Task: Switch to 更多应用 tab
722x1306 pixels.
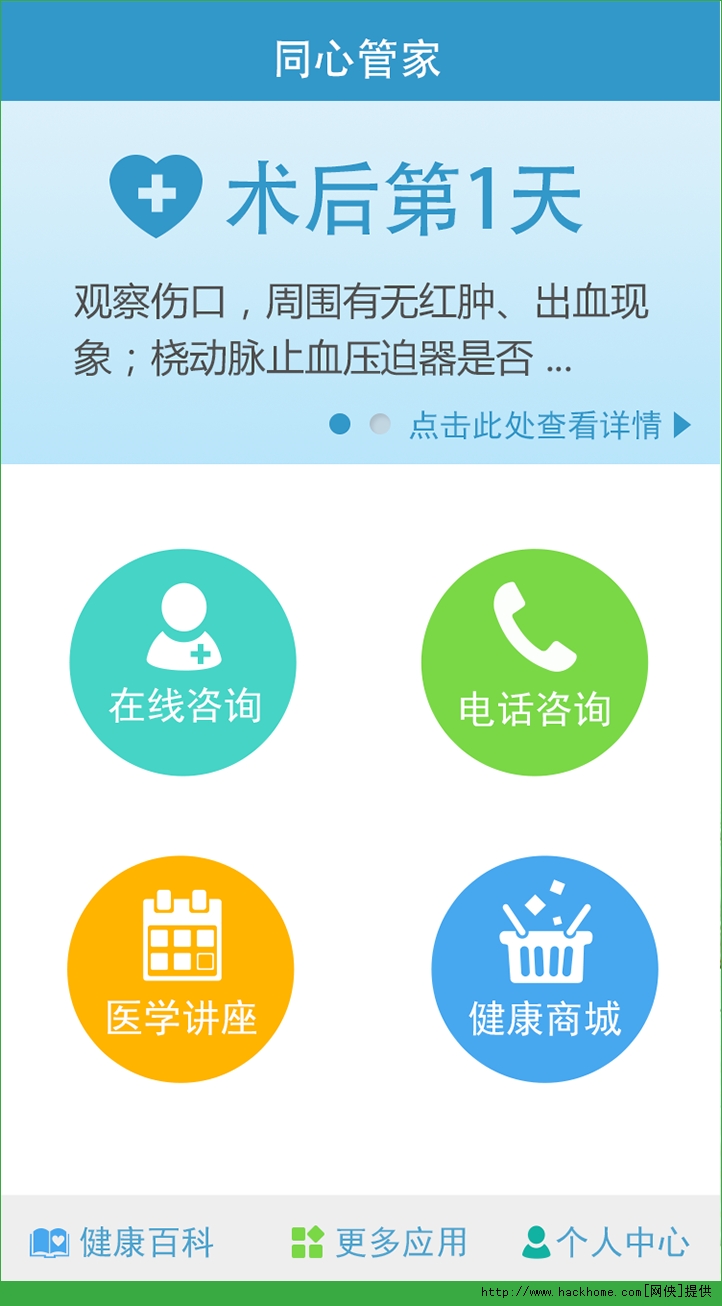Action: [378, 1242]
